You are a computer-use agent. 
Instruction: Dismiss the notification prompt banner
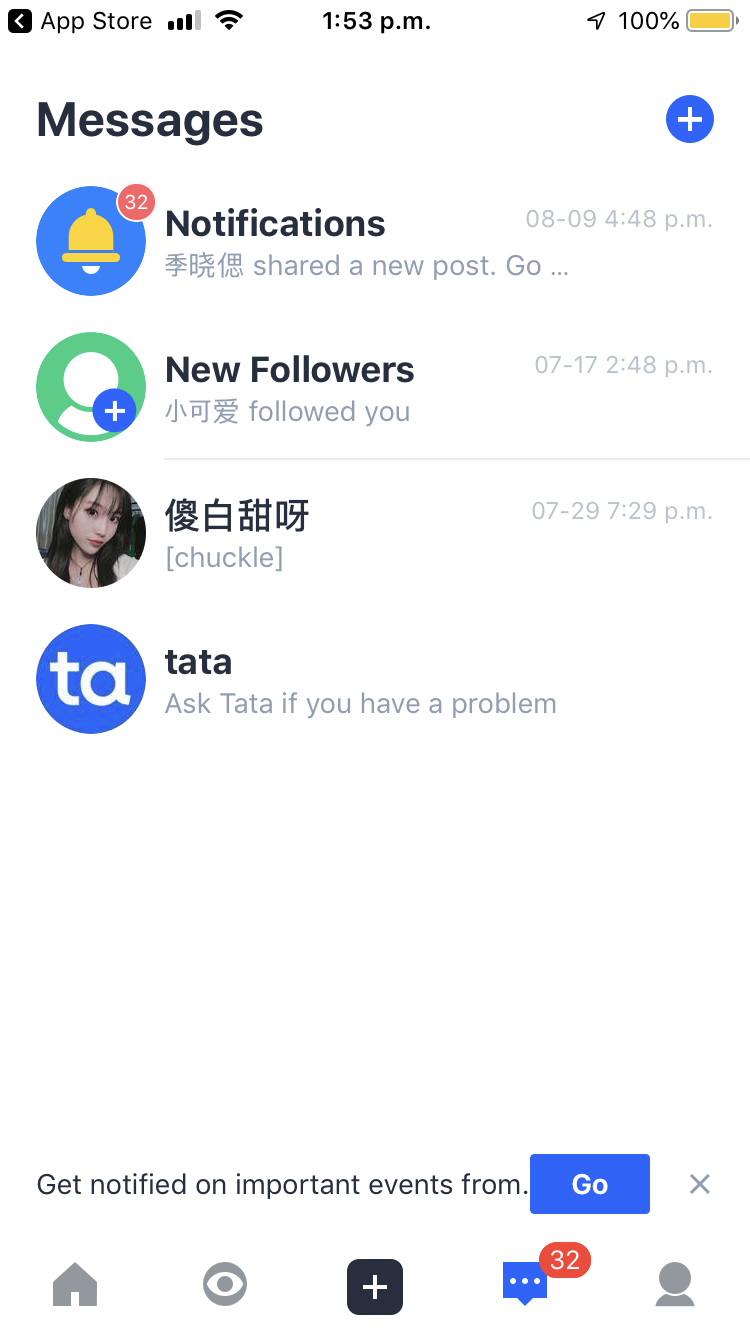pyautogui.click(x=700, y=1184)
